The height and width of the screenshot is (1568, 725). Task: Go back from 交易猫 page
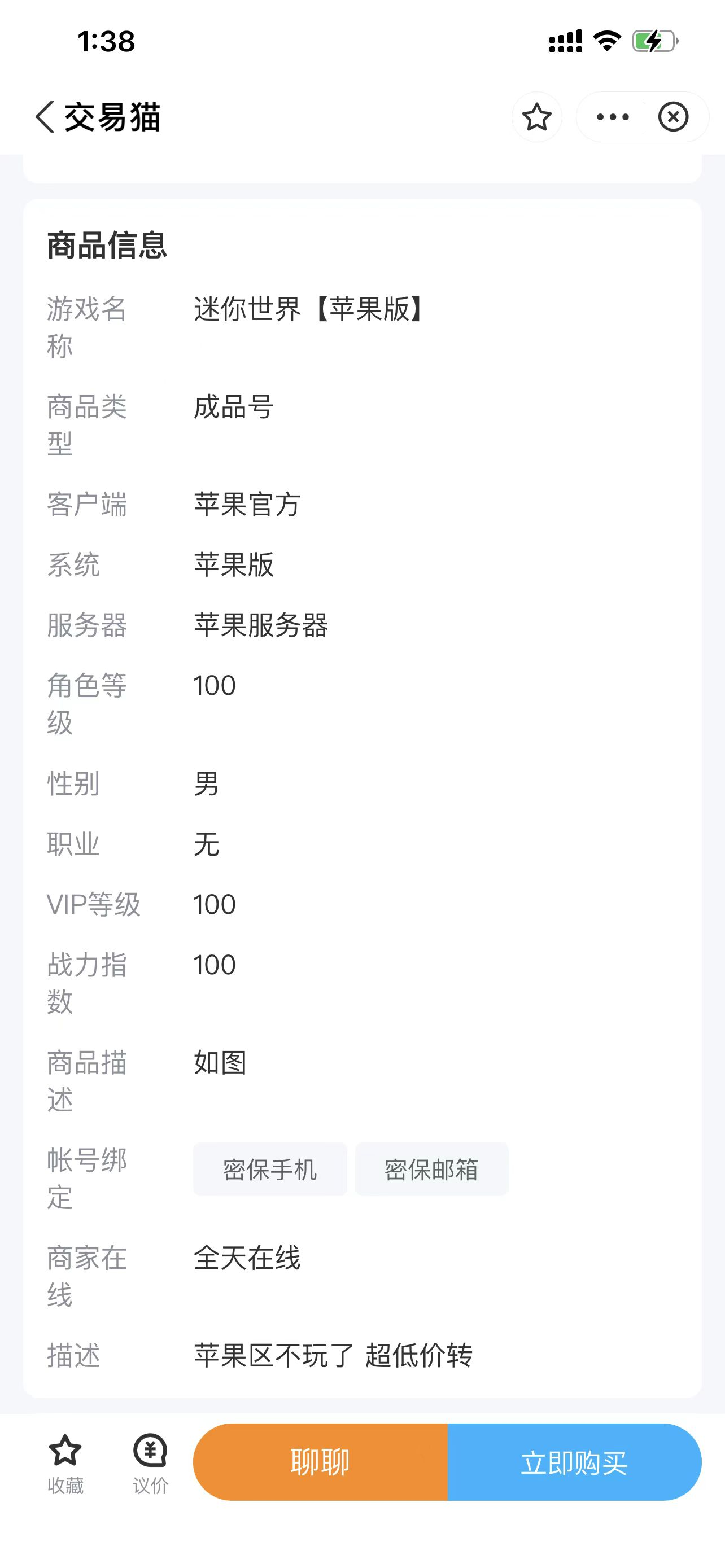point(46,117)
